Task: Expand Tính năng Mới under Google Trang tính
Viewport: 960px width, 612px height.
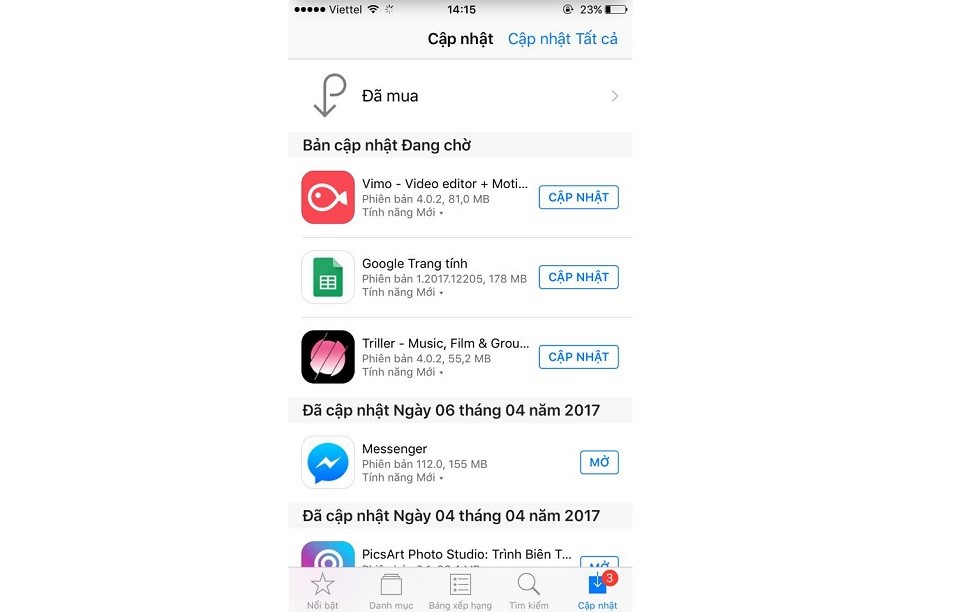Action: point(402,293)
